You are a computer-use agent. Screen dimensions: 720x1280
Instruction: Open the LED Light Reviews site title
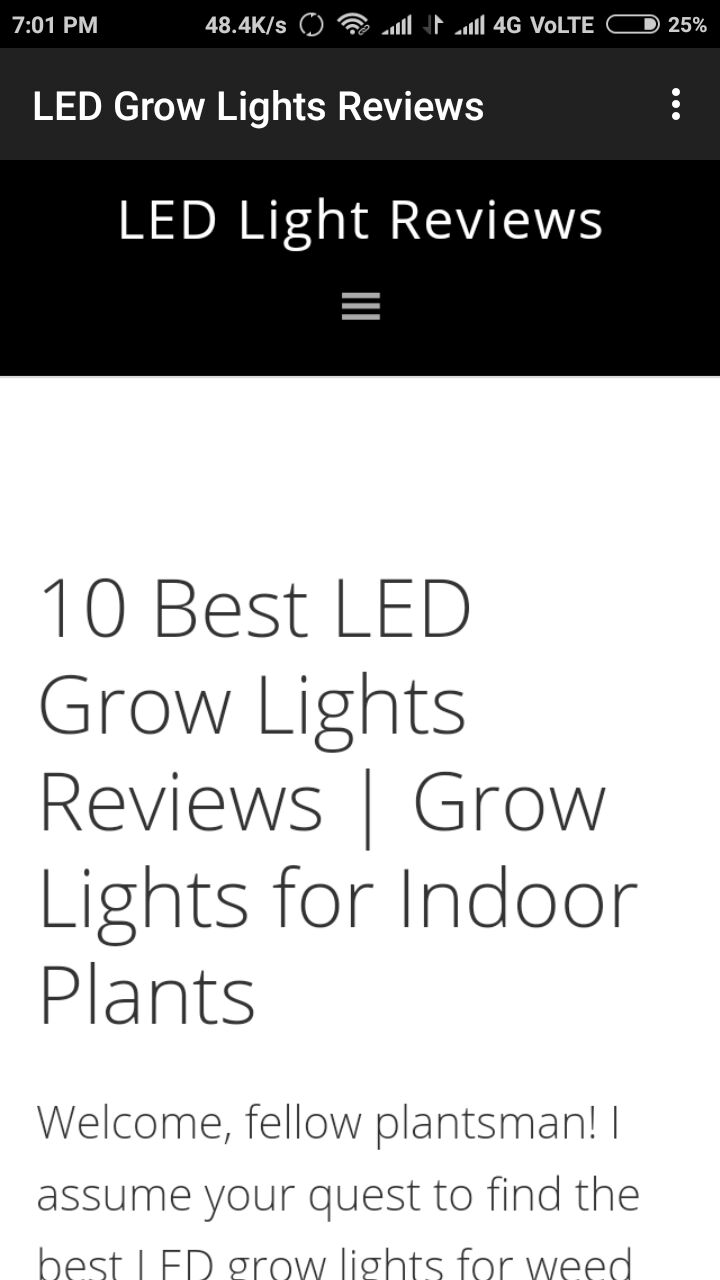point(360,220)
